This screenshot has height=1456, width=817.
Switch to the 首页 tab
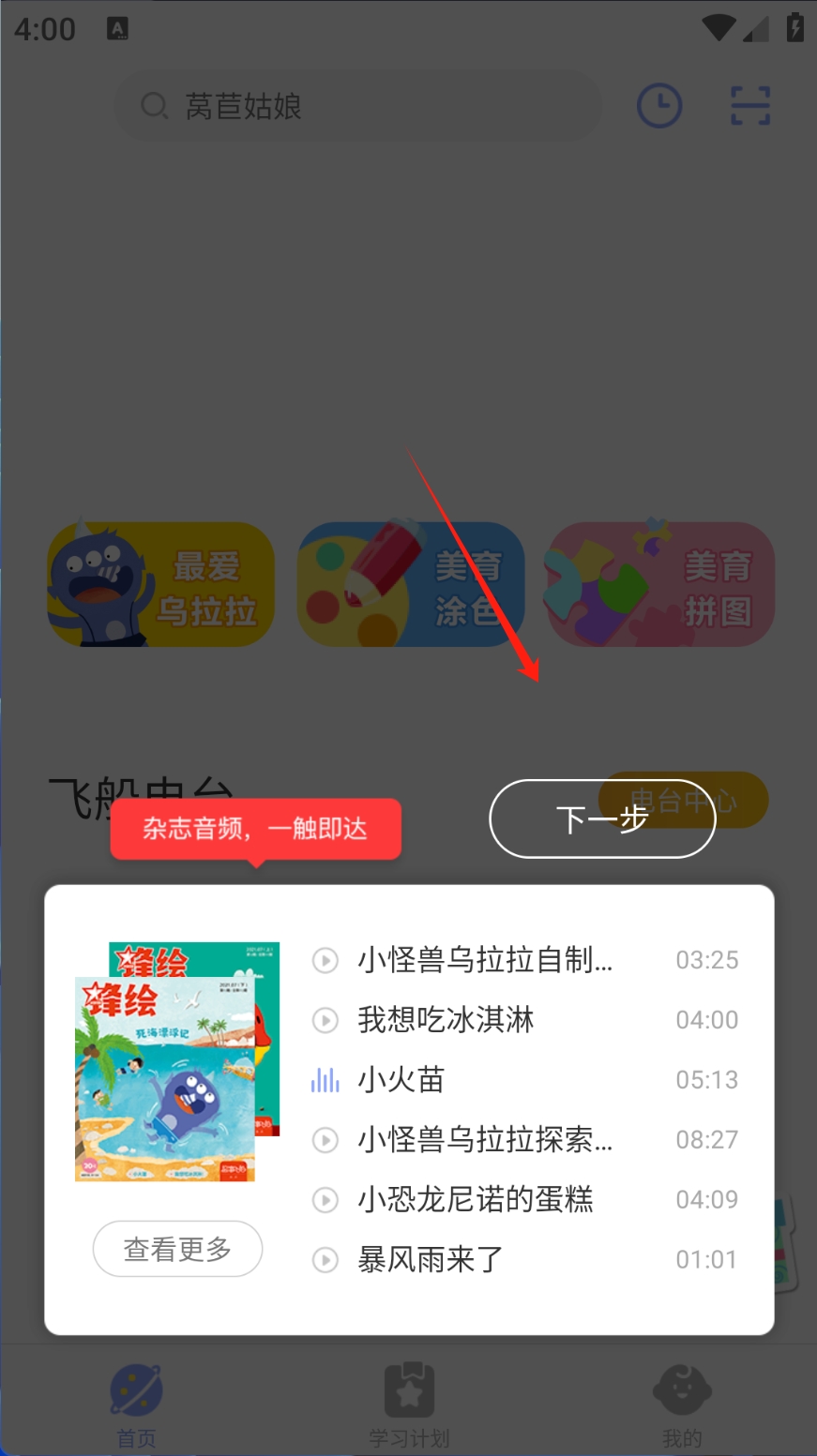click(x=136, y=1404)
